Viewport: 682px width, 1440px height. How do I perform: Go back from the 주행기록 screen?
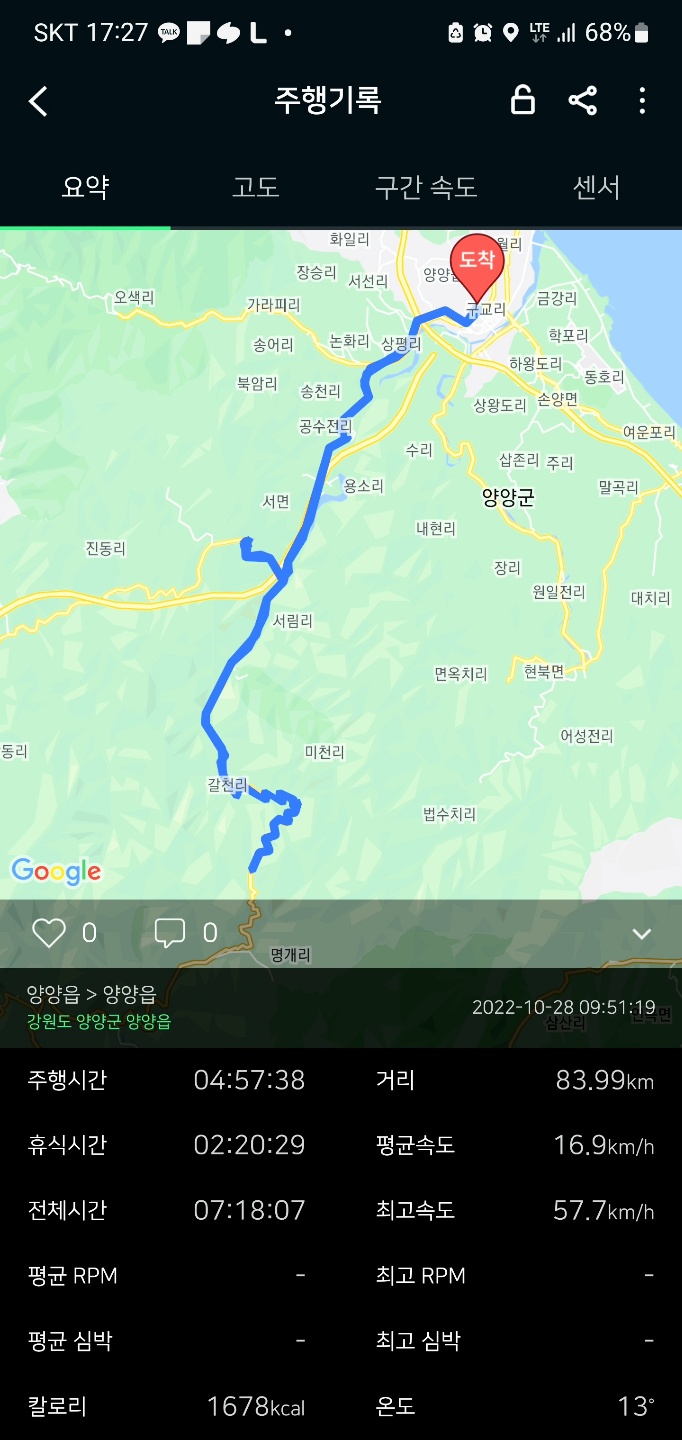point(38,101)
